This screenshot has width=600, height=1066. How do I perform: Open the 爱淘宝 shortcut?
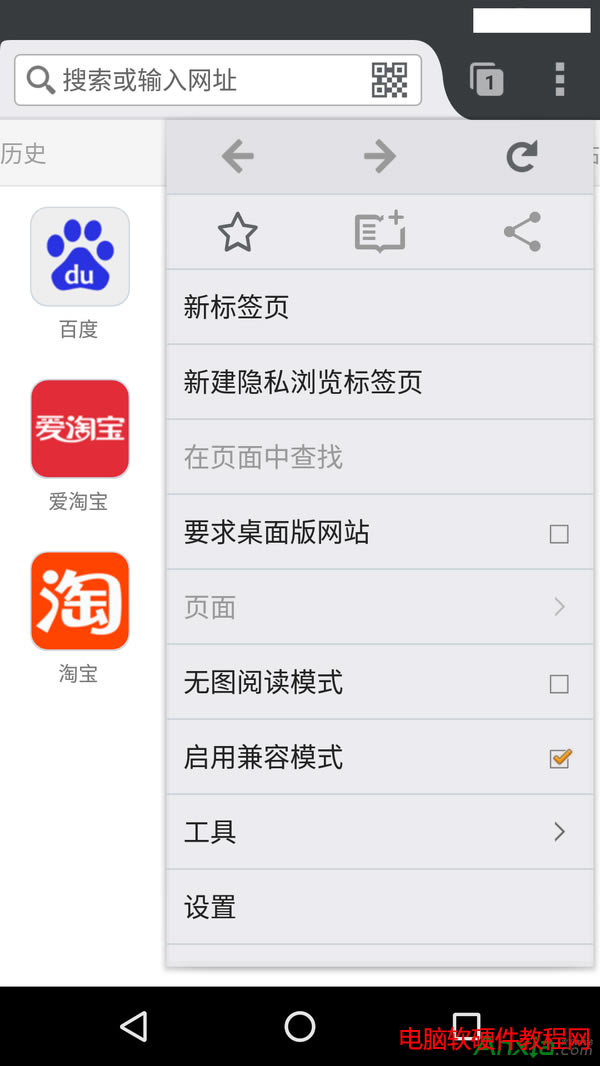[x=80, y=429]
